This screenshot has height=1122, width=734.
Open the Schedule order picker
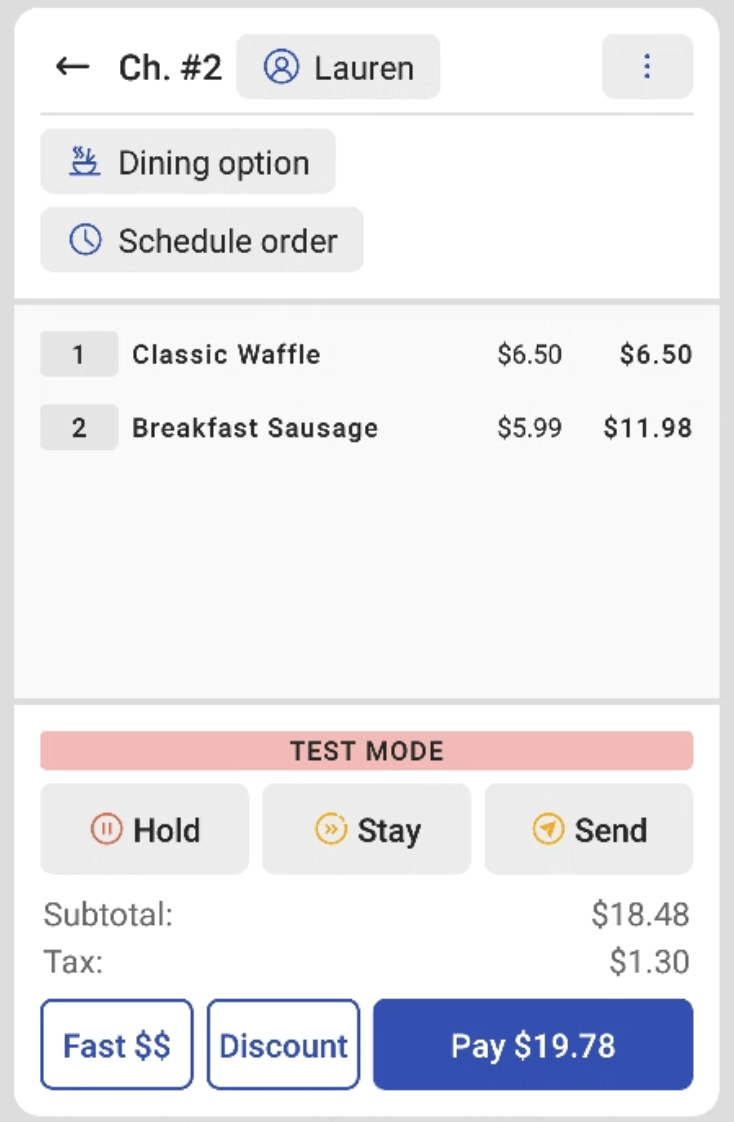pos(201,240)
